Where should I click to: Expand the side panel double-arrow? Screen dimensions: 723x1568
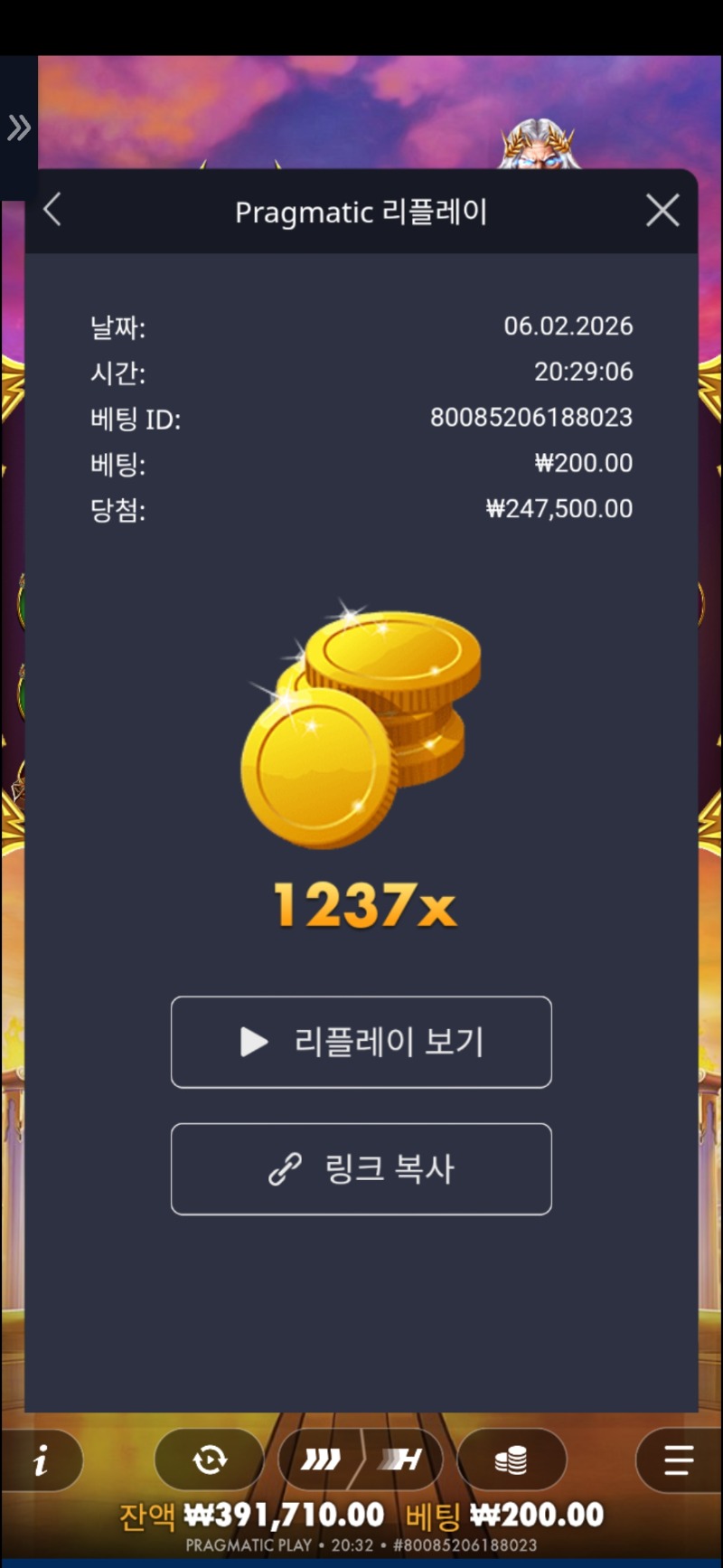(19, 128)
